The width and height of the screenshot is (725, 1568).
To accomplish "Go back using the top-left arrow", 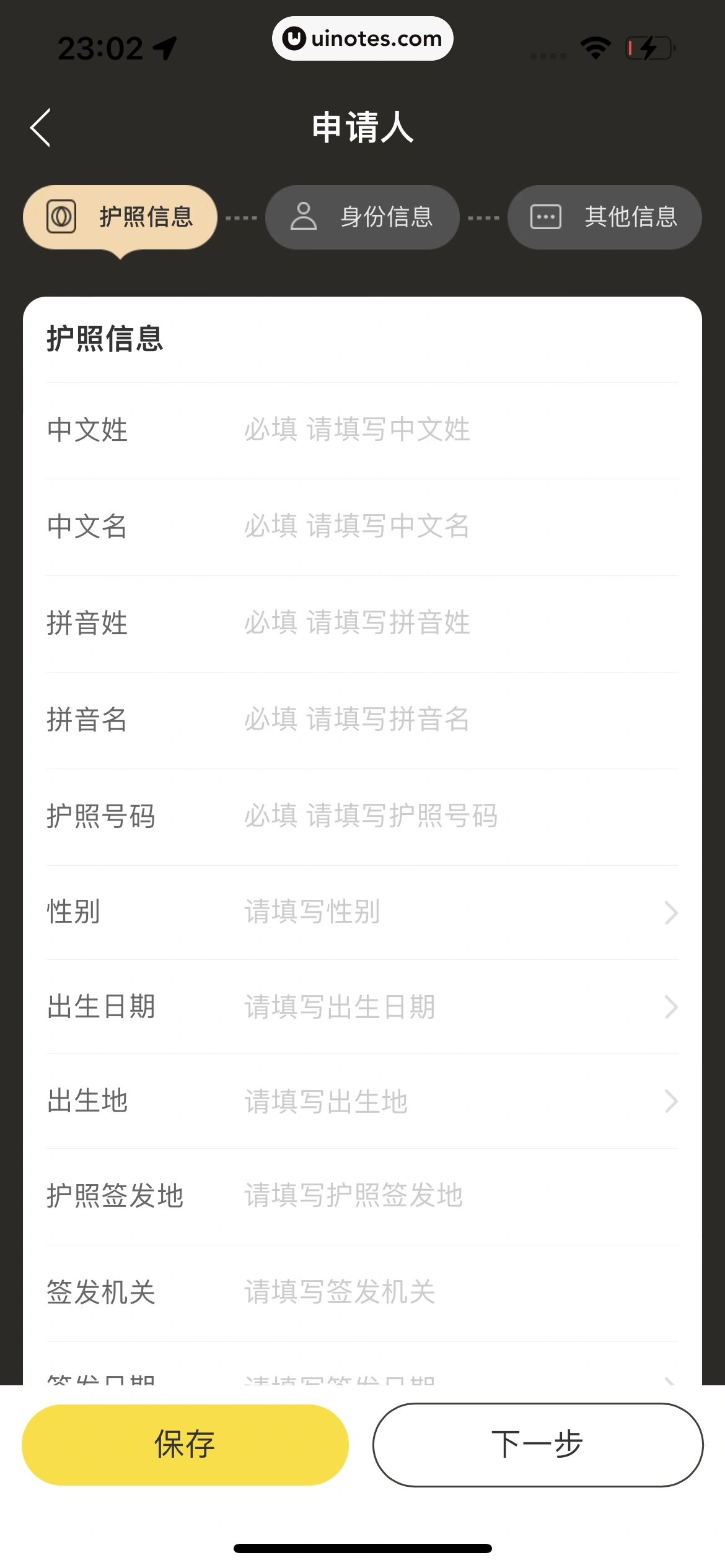I will [41, 128].
